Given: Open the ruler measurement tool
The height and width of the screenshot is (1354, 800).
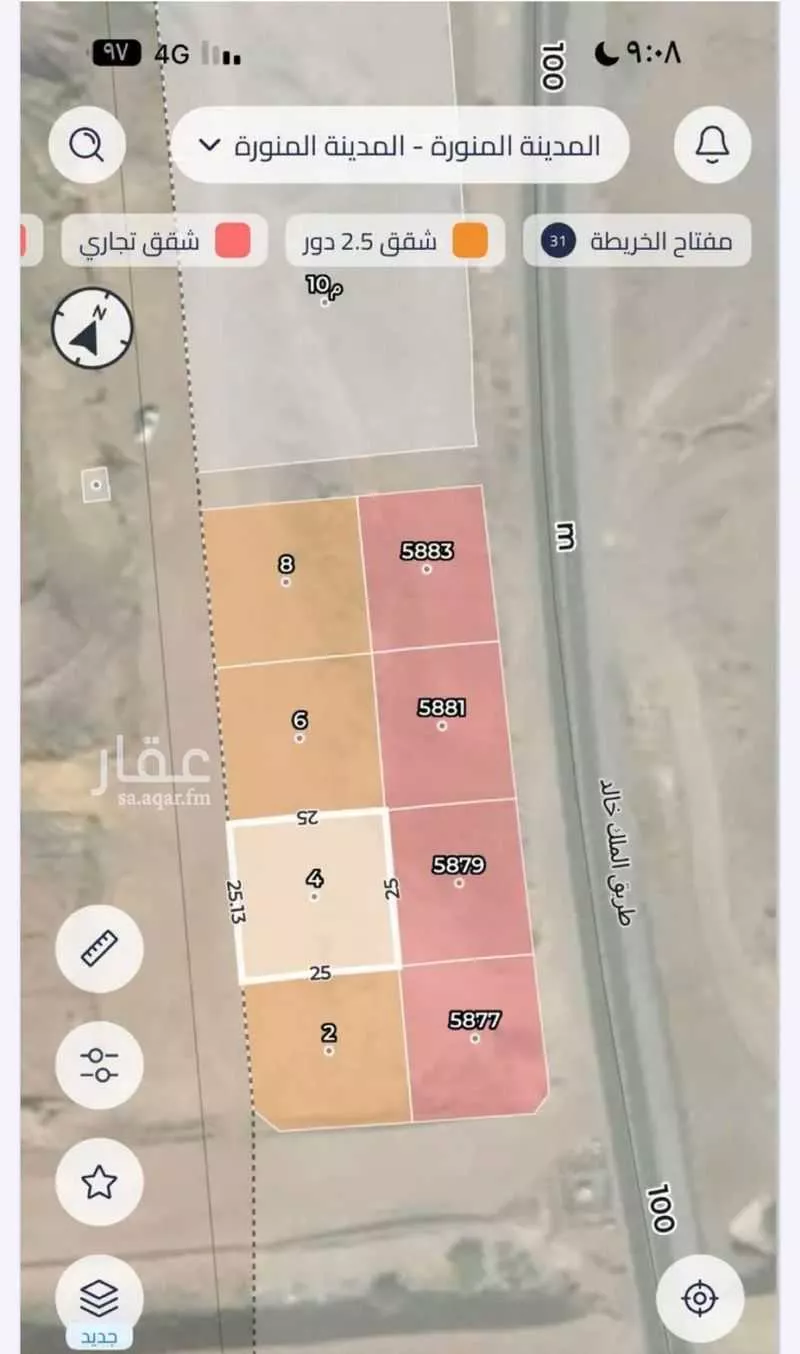Looking at the screenshot, I should pyautogui.click(x=100, y=949).
